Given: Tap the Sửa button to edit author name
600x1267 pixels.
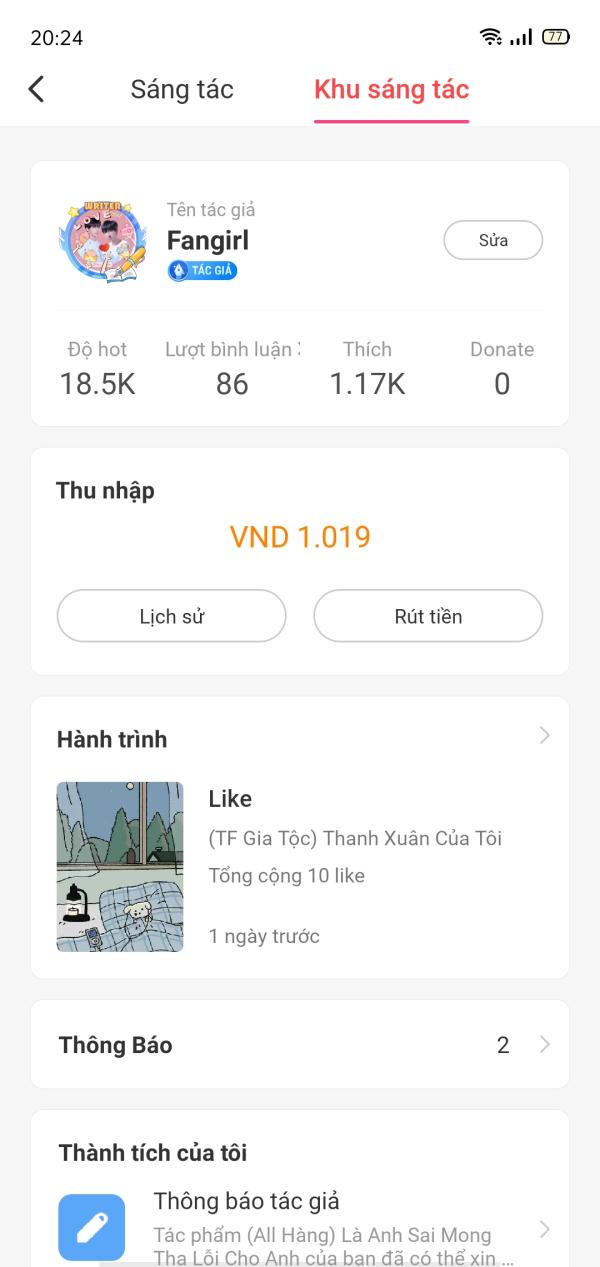Looking at the screenshot, I should coord(493,240).
